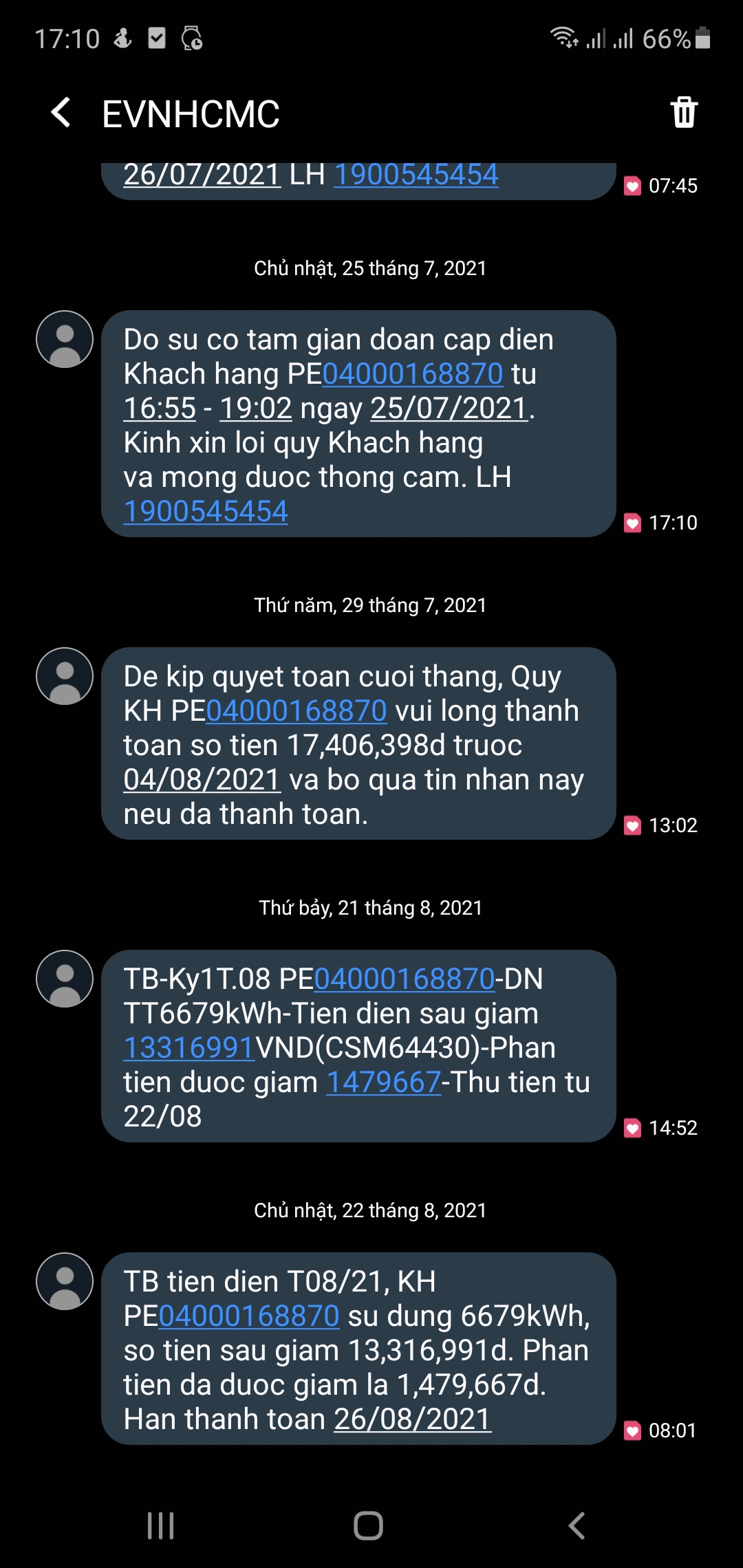Viewport: 743px width, 1568px height.
Task: Tap the 16:55 time link in the outage message
Action: [160, 409]
